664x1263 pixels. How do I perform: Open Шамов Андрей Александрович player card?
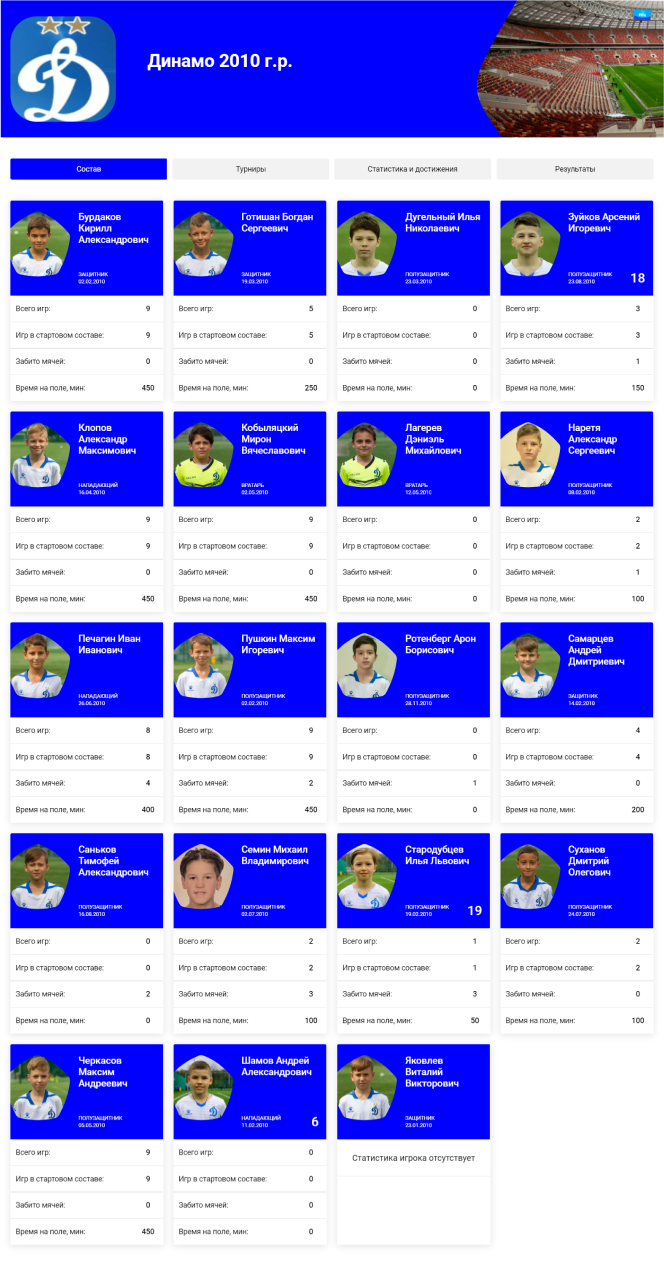pos(250,1091)
